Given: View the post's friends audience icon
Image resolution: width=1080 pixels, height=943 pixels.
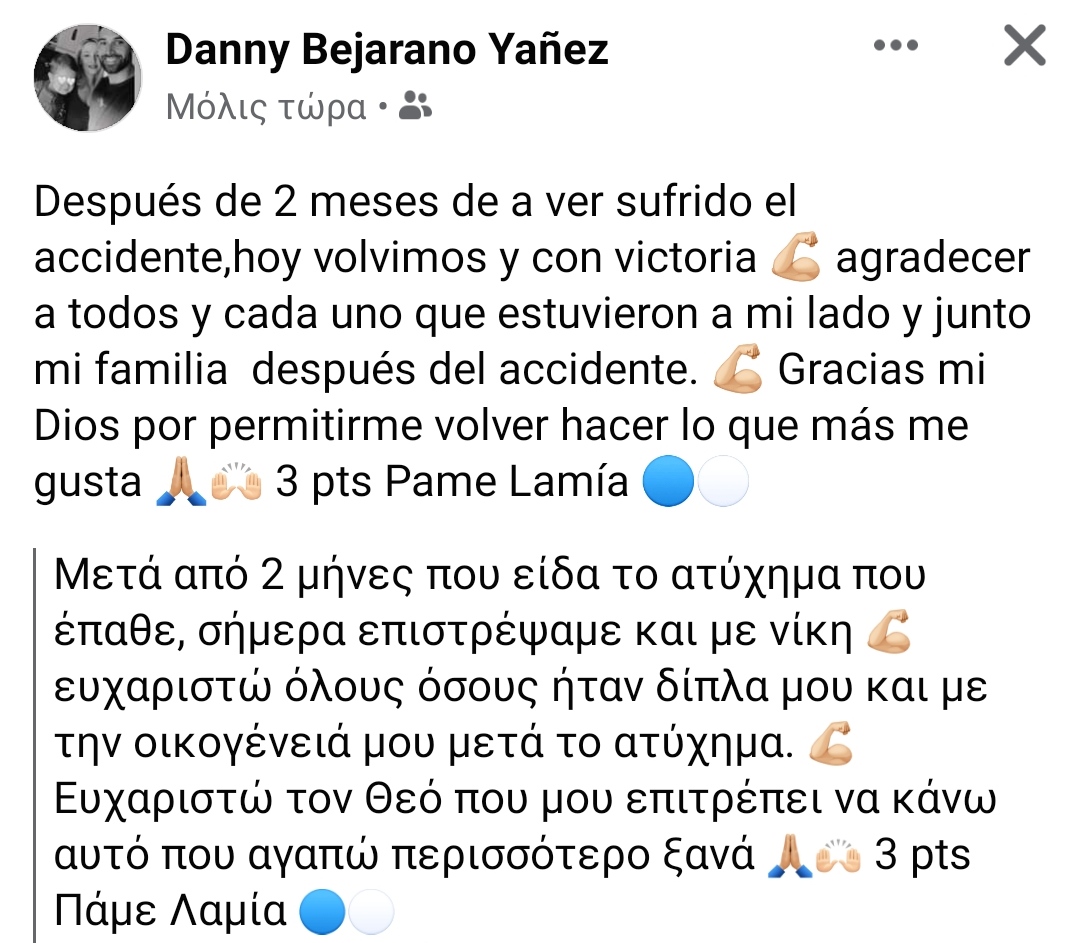Looking at the screenshot, I should tap(415, 105).
